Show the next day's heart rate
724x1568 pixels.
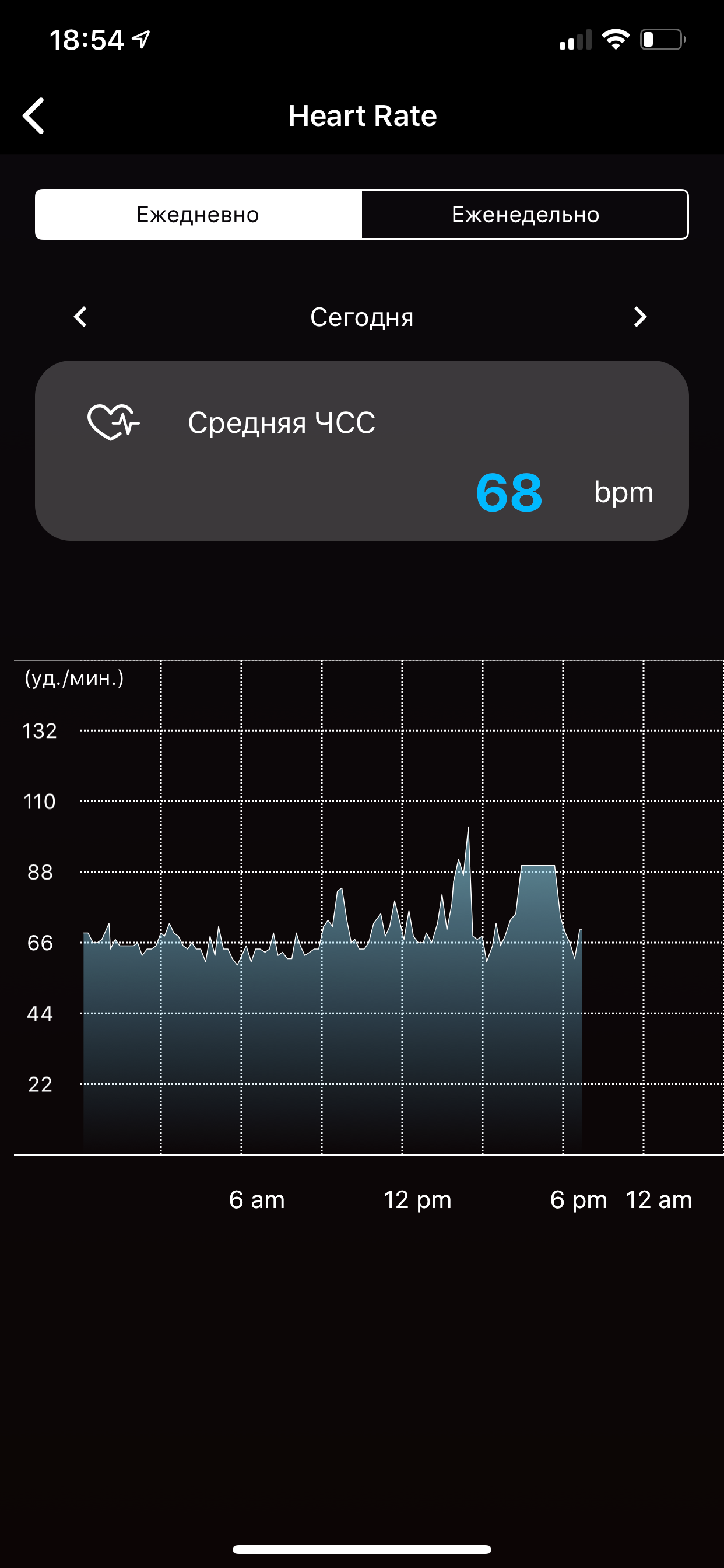[639, 317]
